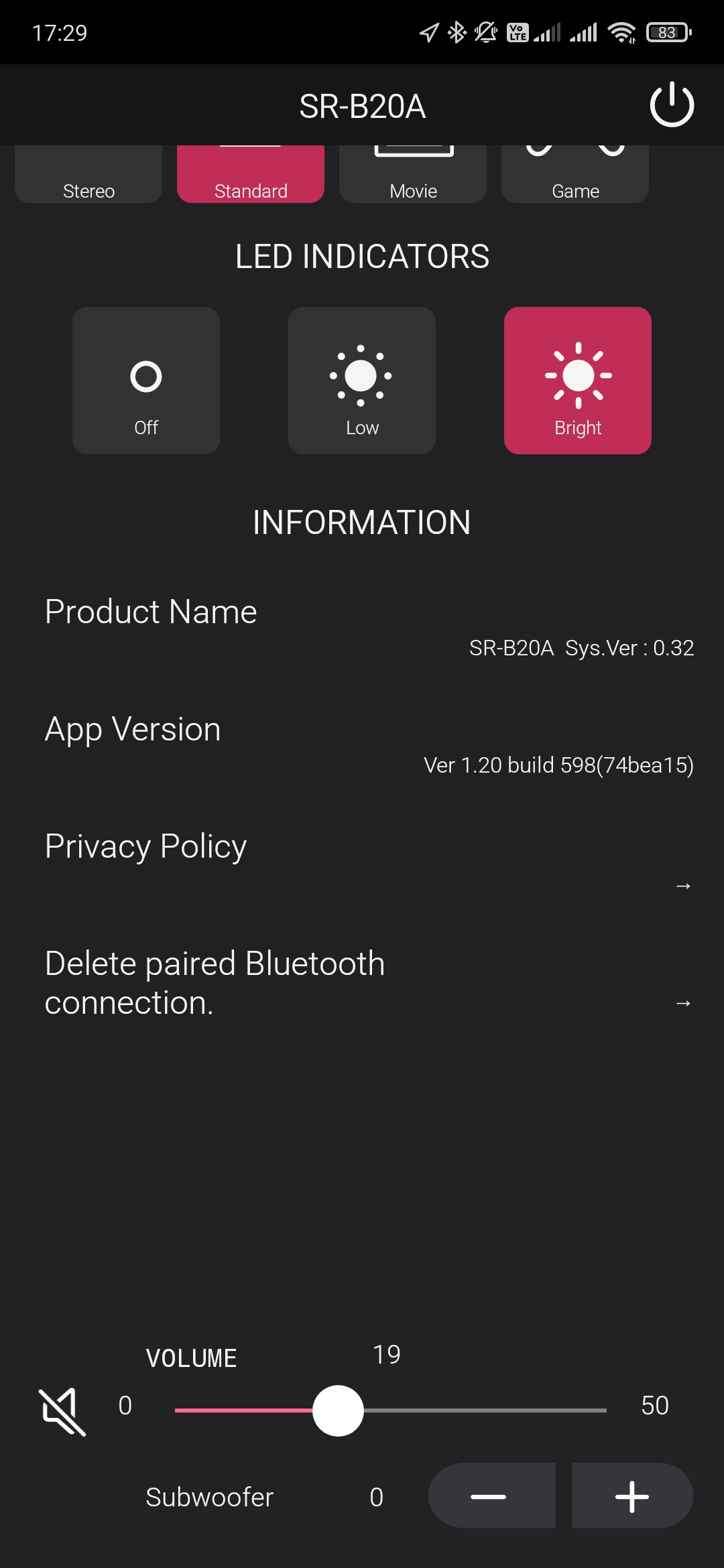The height and width of the screenshot is (1568, 724).
Task: Set LED indicators to Low
Action: click(362, 381)
